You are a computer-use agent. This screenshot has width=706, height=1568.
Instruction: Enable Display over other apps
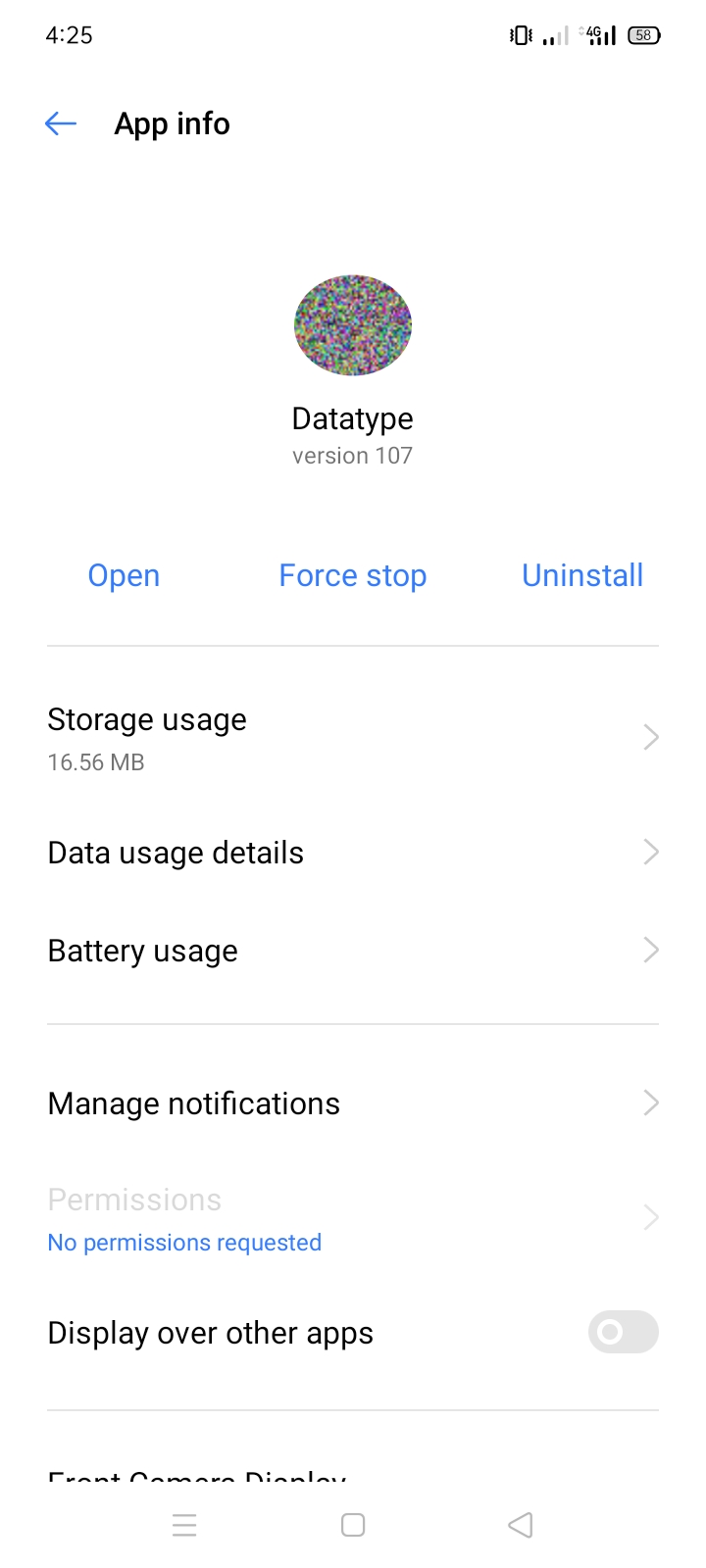coord(623,1332)
